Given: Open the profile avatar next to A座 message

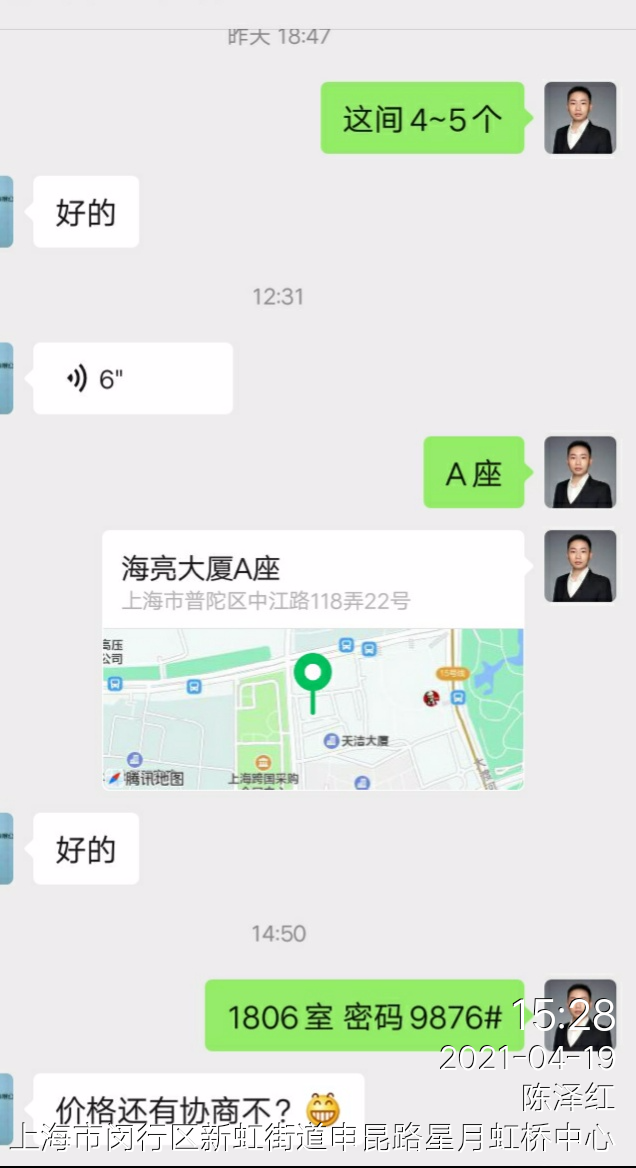Looking at the screenshot, I should (x=579, y=472).
